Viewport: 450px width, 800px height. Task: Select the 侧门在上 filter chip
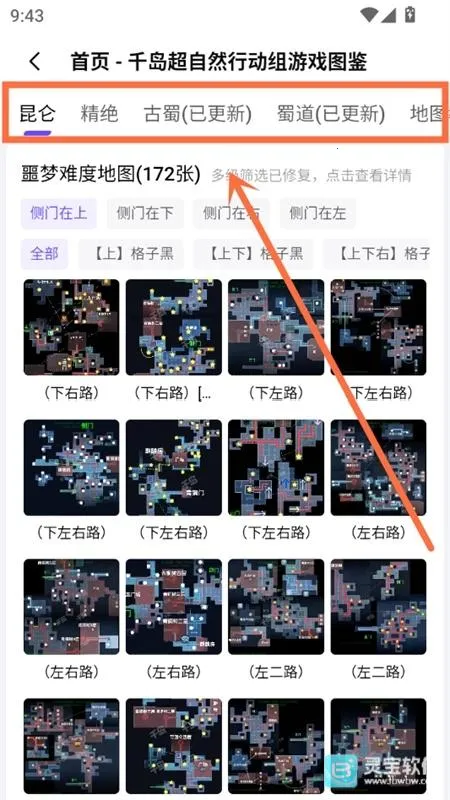pyautogui.click(x=59, y=213)
